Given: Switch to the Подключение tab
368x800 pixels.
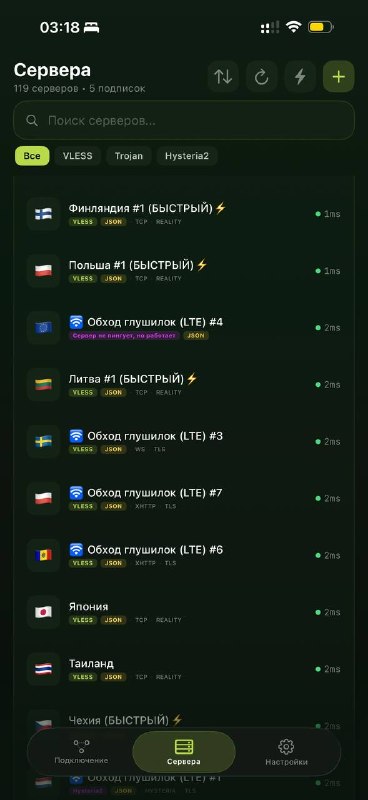Looking at the screenshot, I should click(81, 752).
